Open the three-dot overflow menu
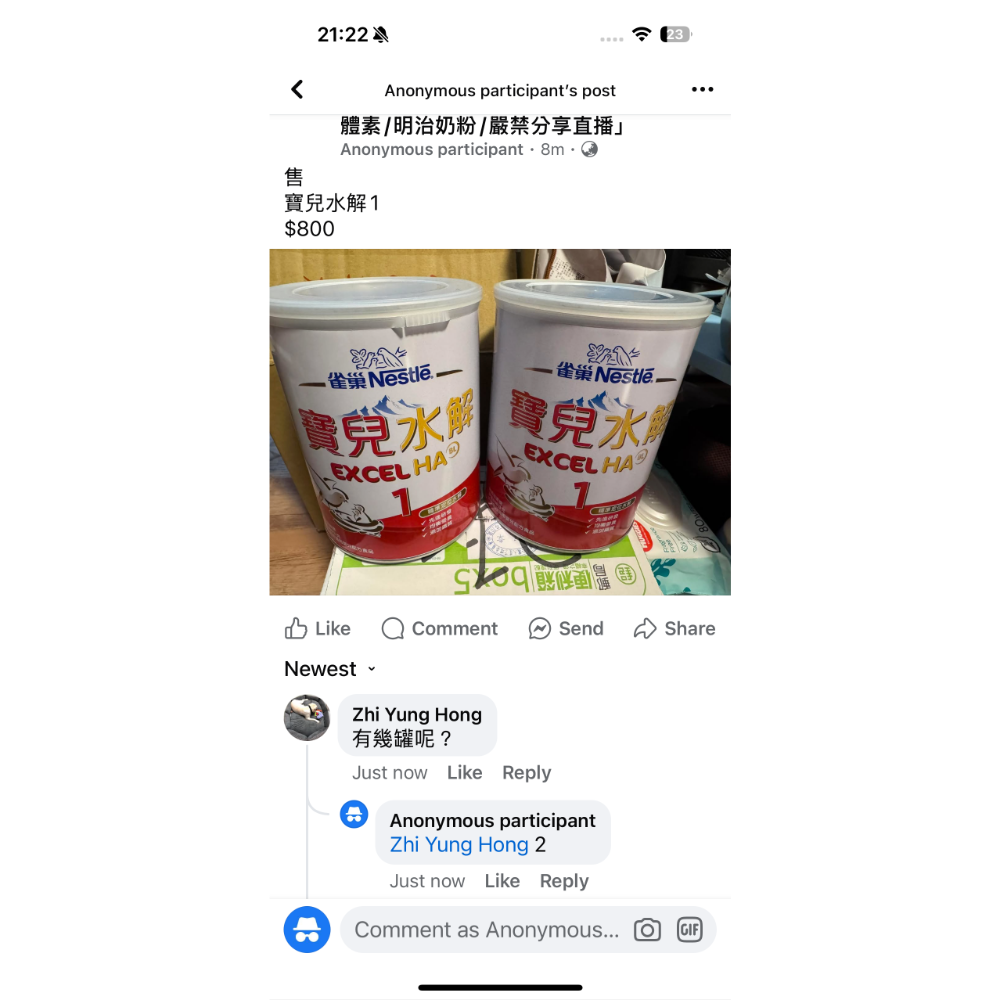Screen dimensions: 1000x1000 [x=702, y=89]
